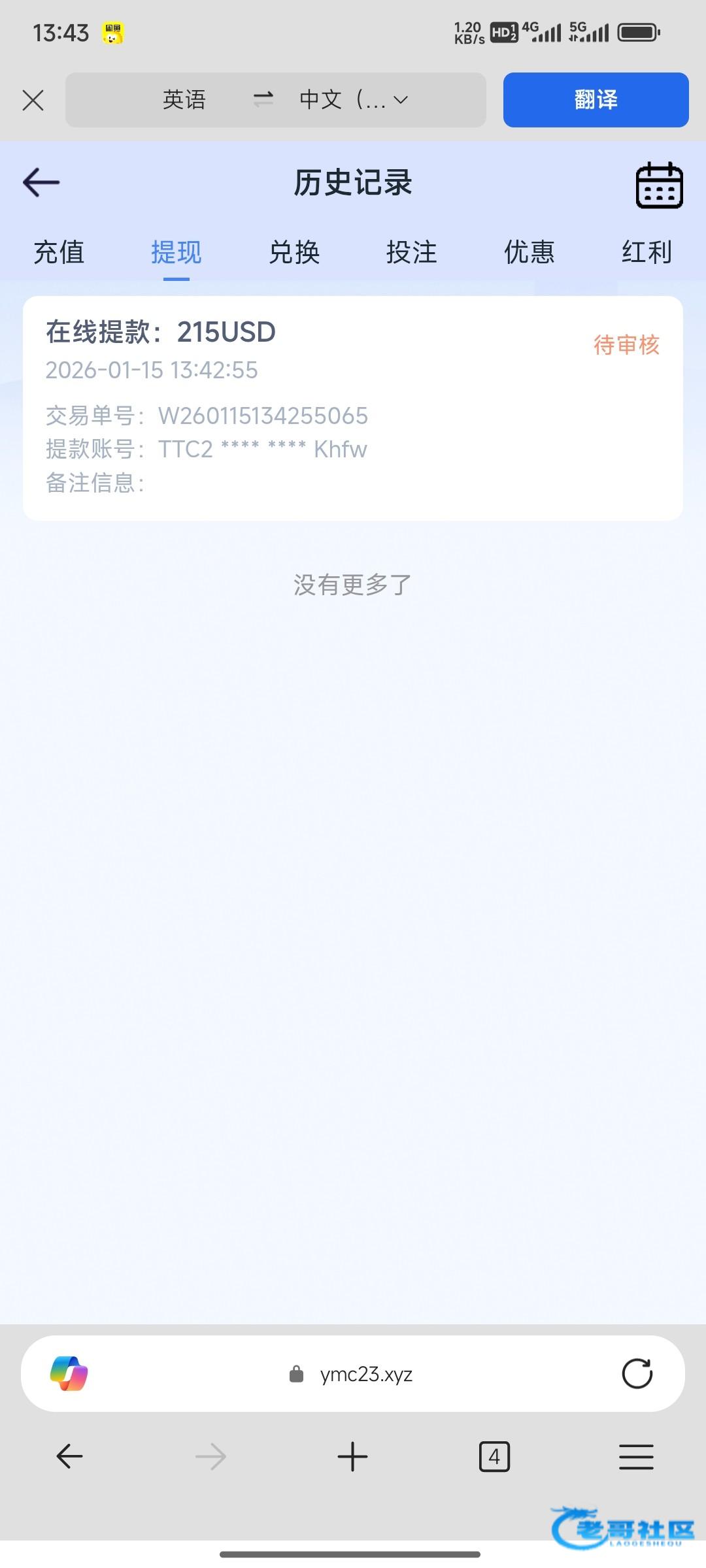Select the 提现 tab
This screenshot has height=1568, width=706.
click(x=176, y=252)
